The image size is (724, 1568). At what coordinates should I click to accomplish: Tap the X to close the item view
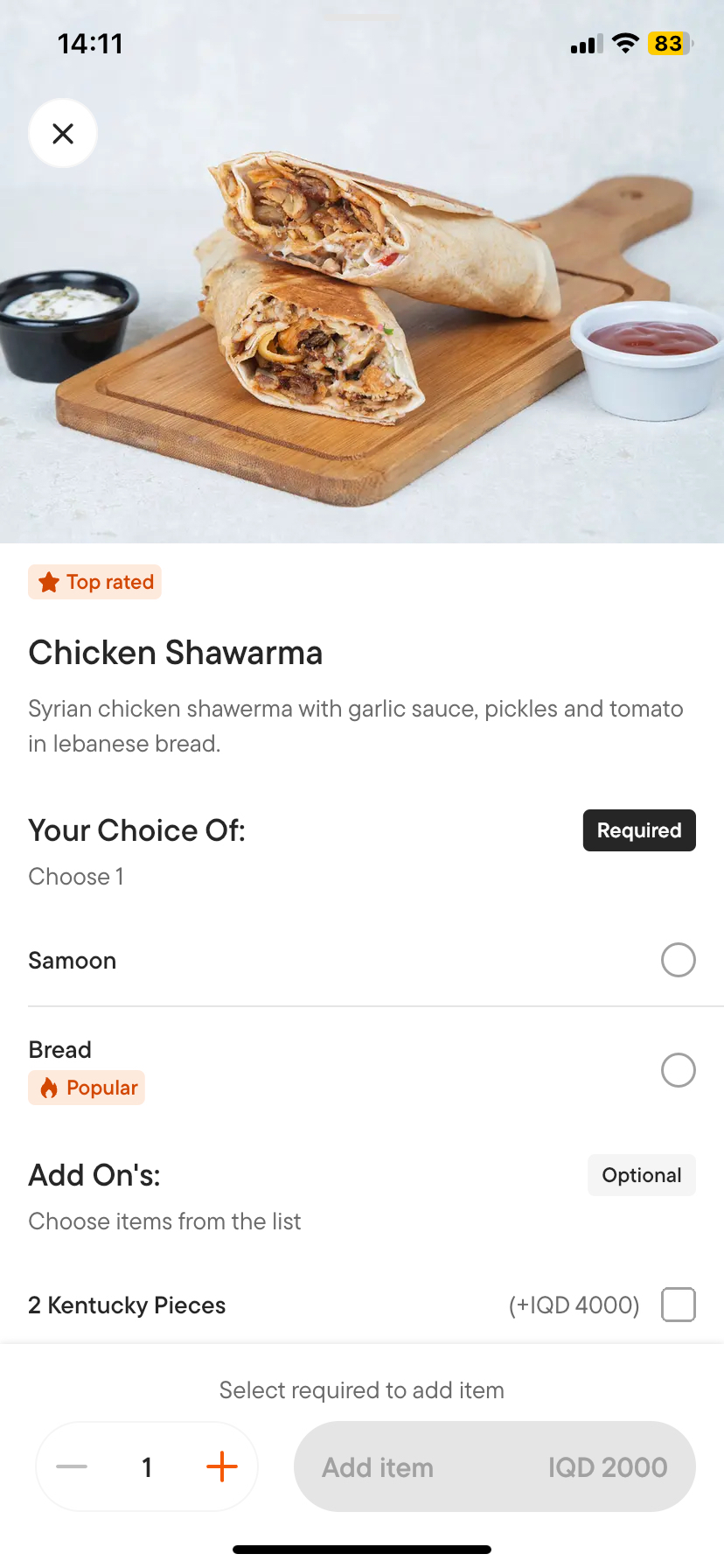(x=62, y=133)
